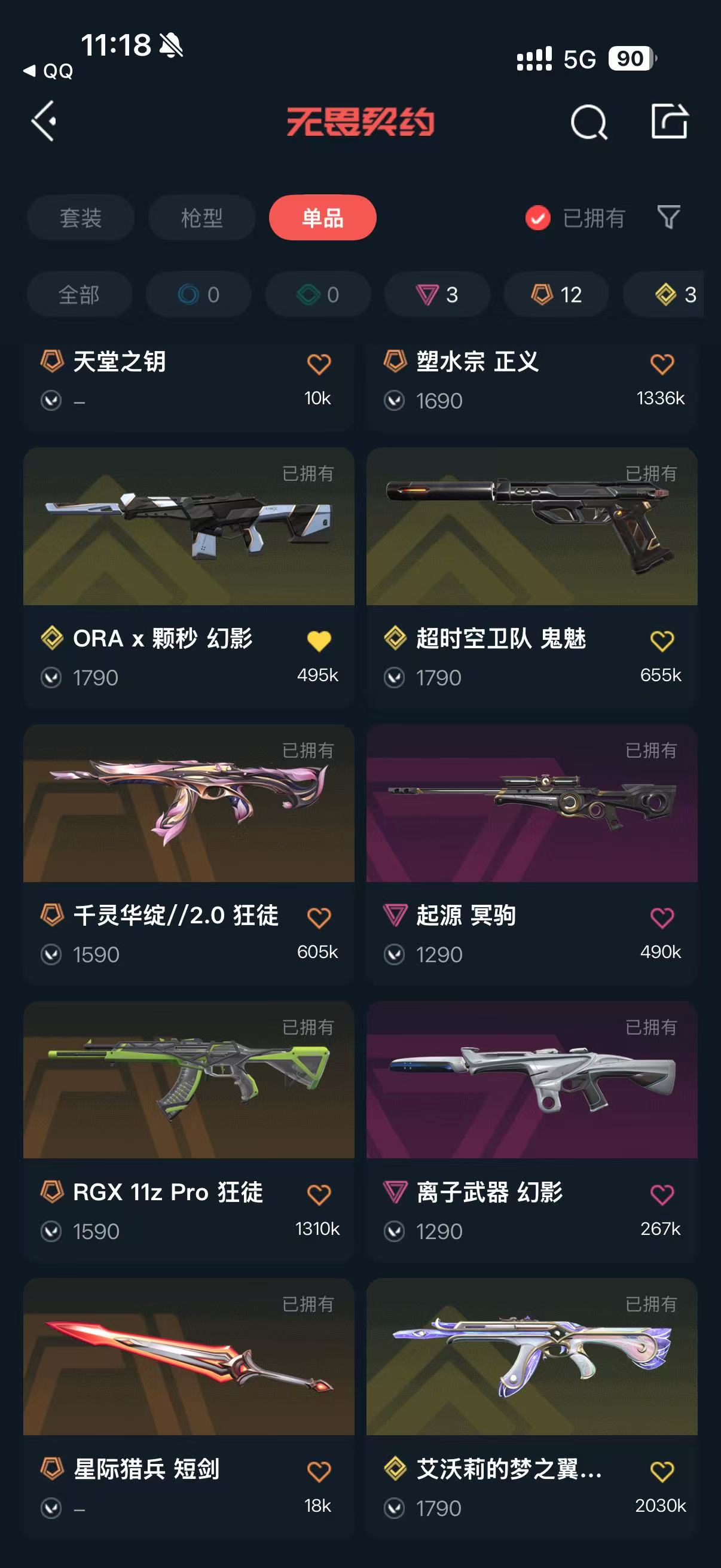This screenshot has width=721, height=1568.
Task: Open the 超时空卫队 鬼魅 skin card
Action: [x=531, y=577]
